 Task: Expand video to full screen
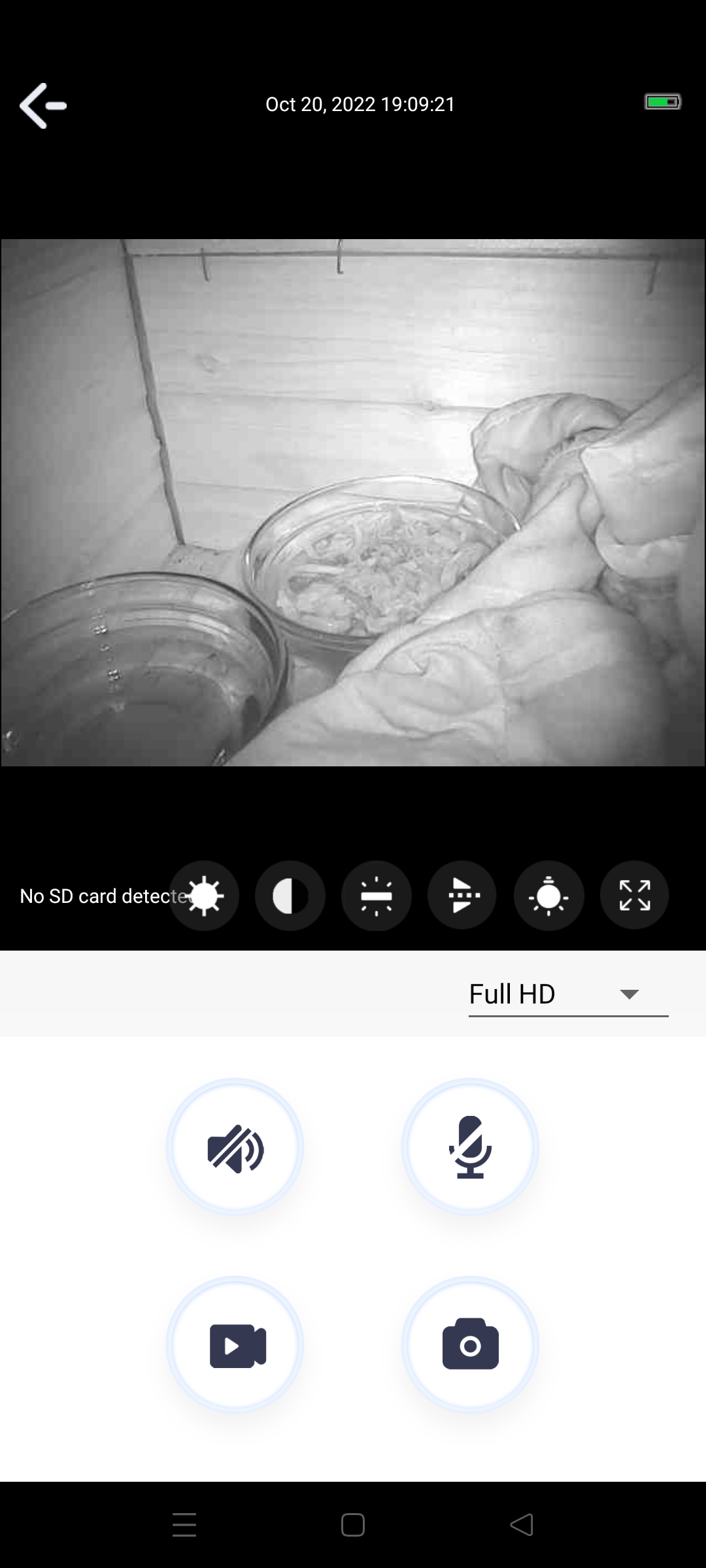635,896
